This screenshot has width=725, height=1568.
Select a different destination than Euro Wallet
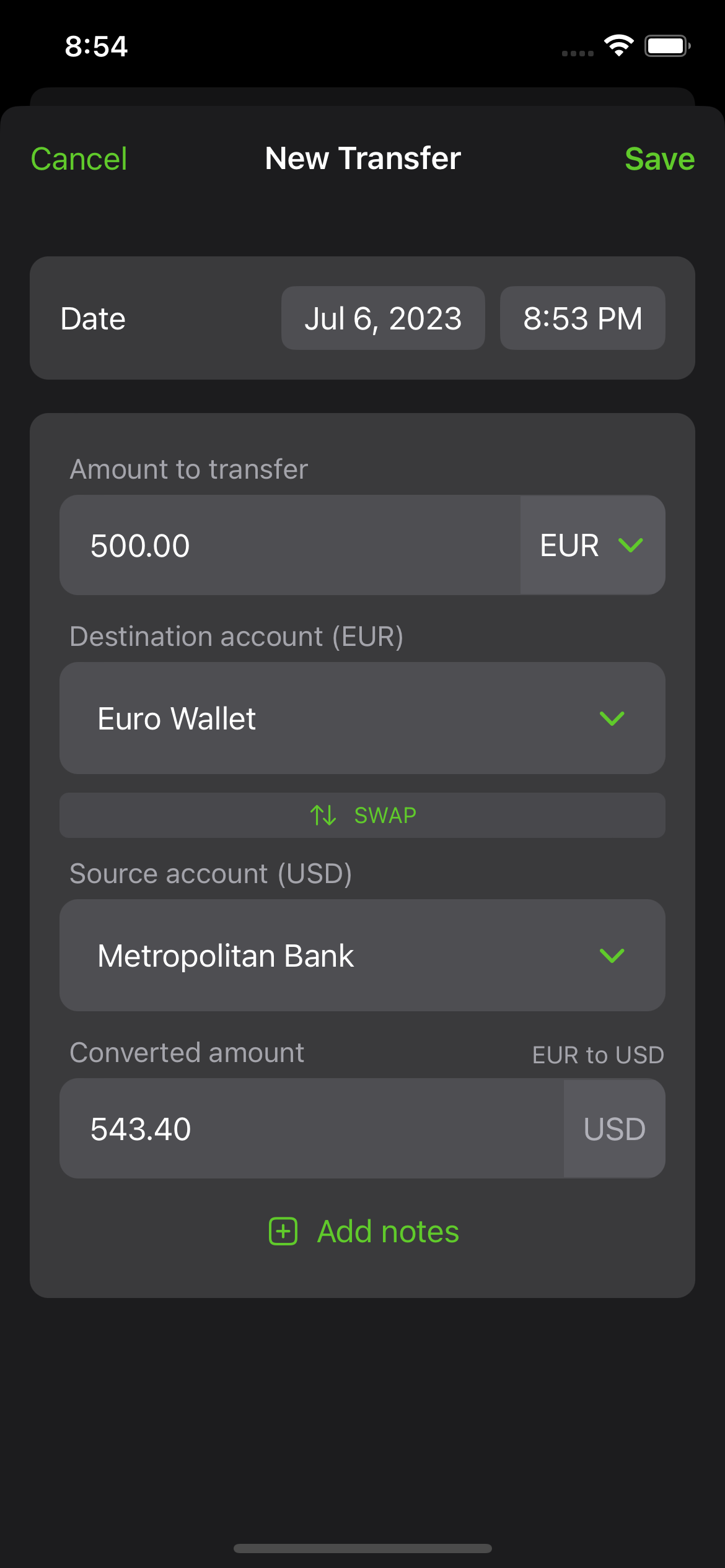tap(362, 718)
